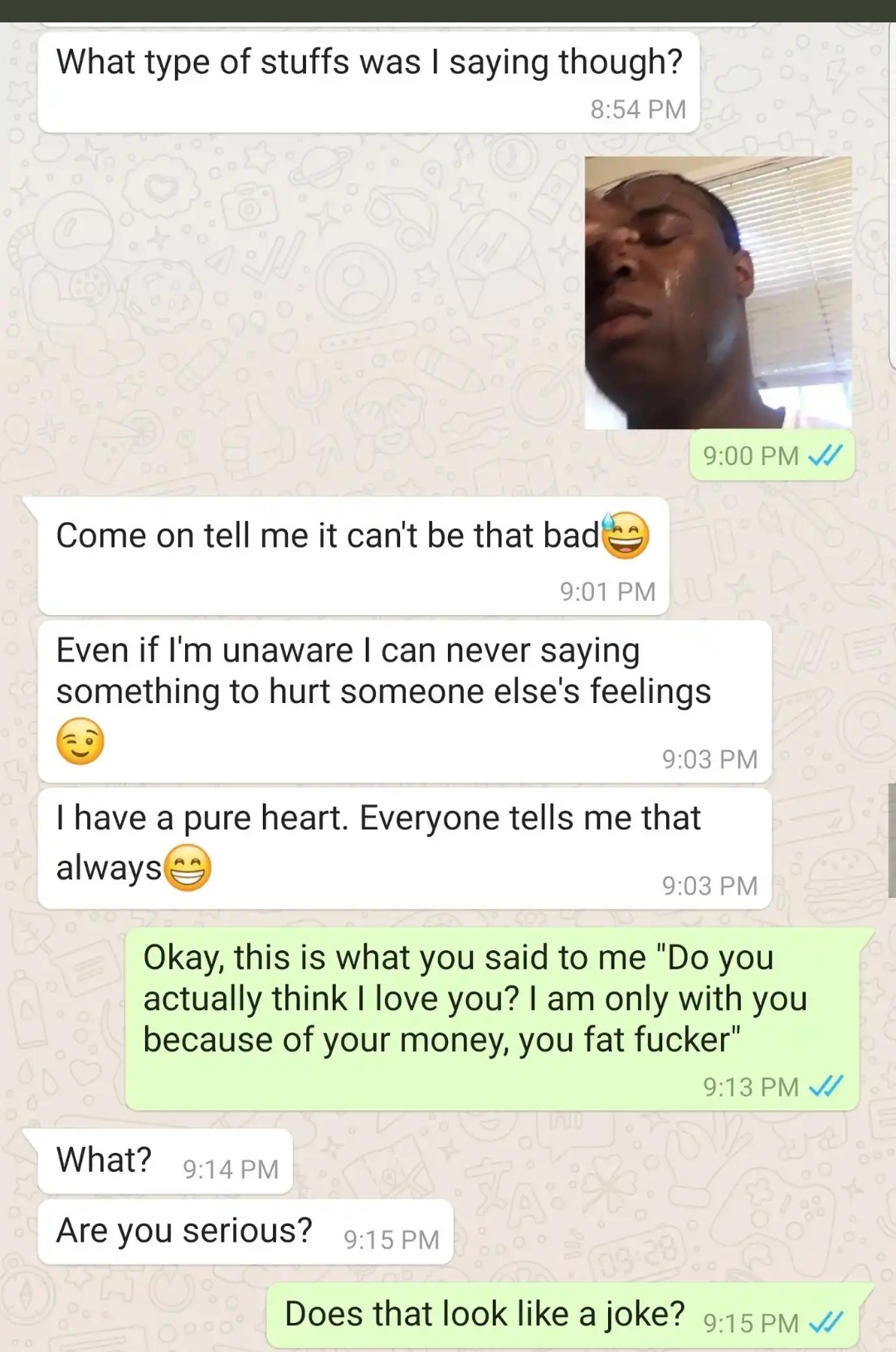The width and height of the screenshot is (896, 1352).
Task: Open the photo sent at 9:00 PM
Action: pos(718,293)
